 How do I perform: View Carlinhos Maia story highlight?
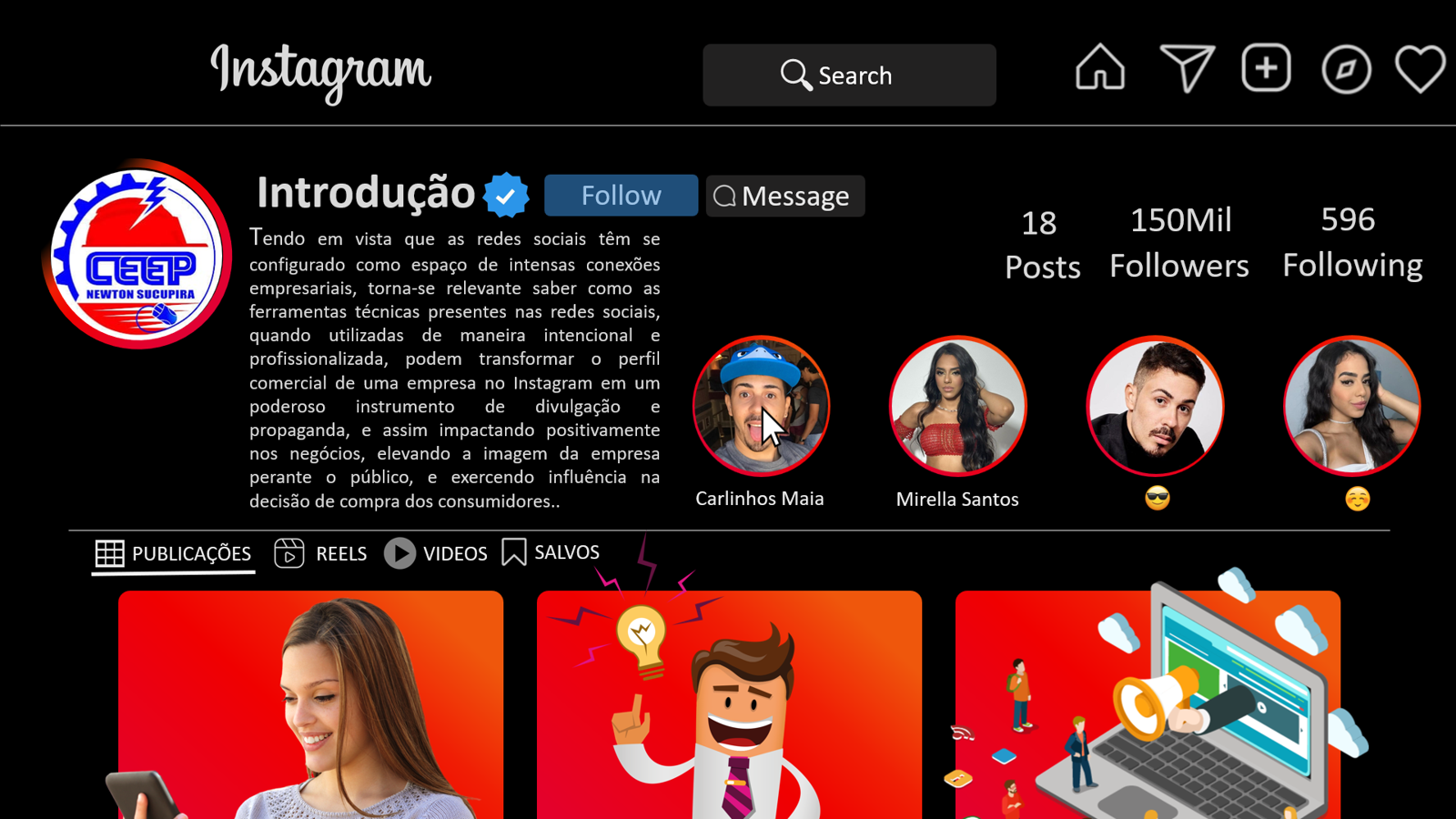click(761, 406)
